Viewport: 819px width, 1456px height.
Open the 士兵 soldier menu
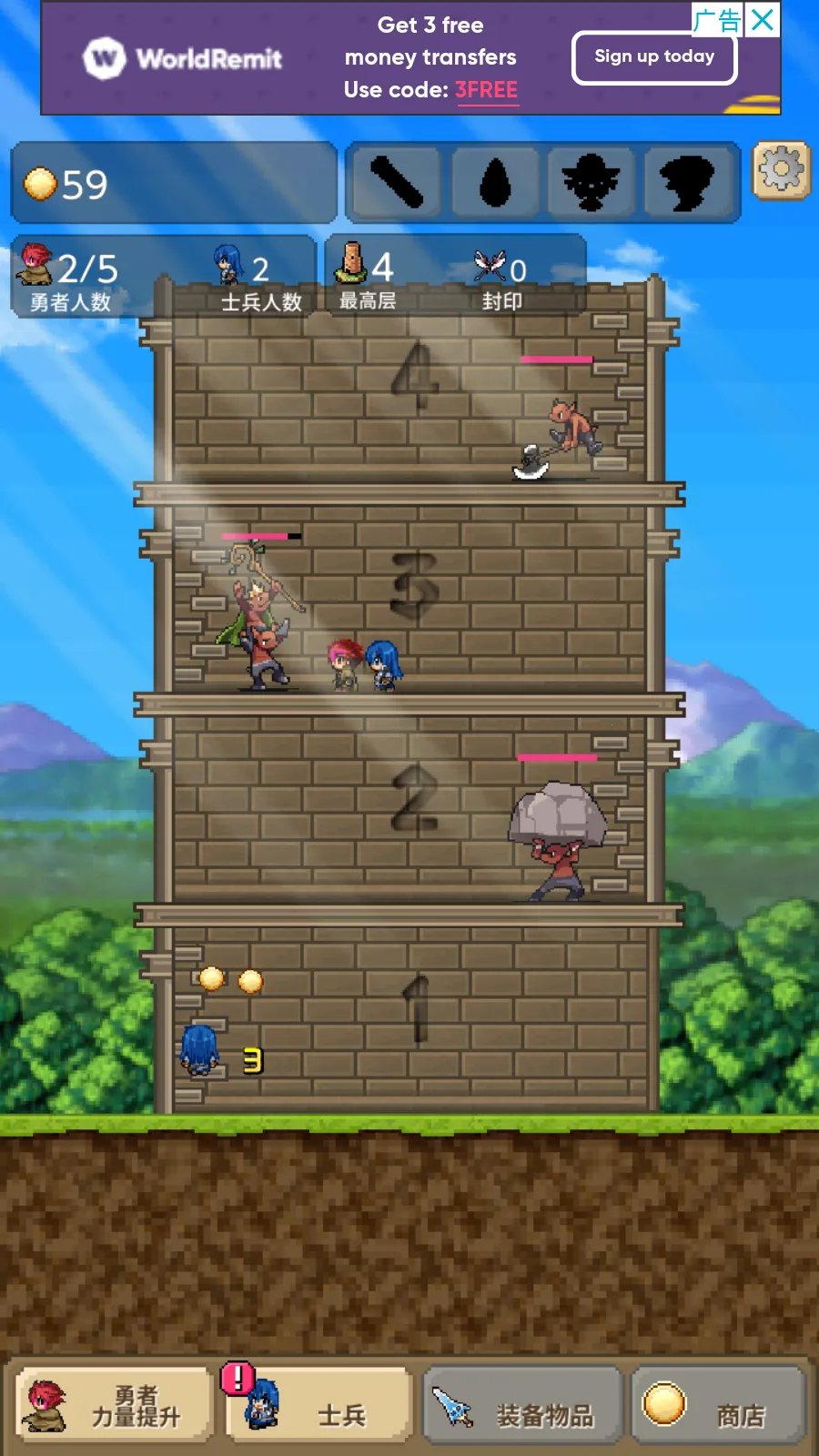pyautogui.click(x=317, y=1405)
